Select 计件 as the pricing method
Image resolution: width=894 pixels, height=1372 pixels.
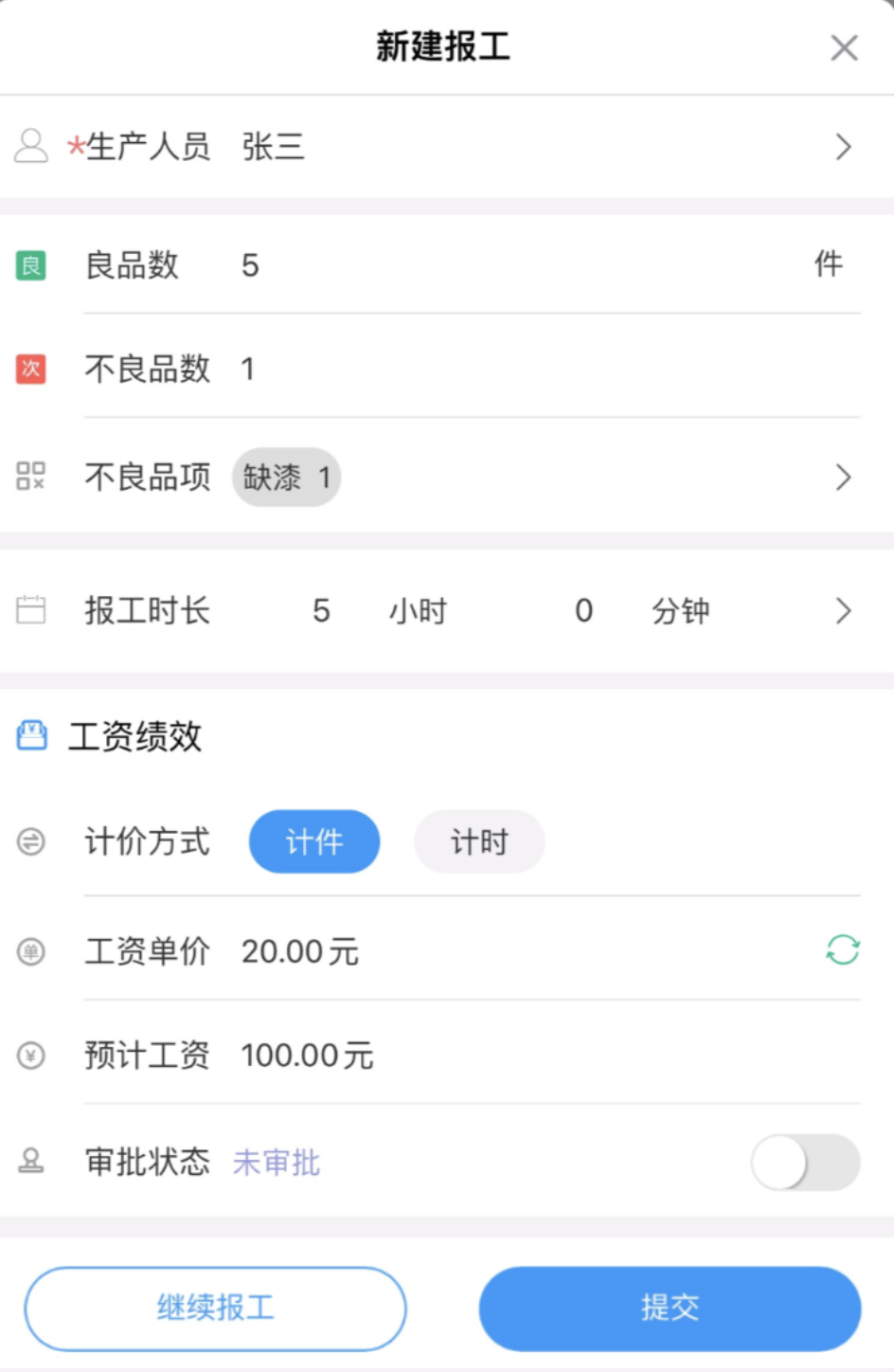313,841
